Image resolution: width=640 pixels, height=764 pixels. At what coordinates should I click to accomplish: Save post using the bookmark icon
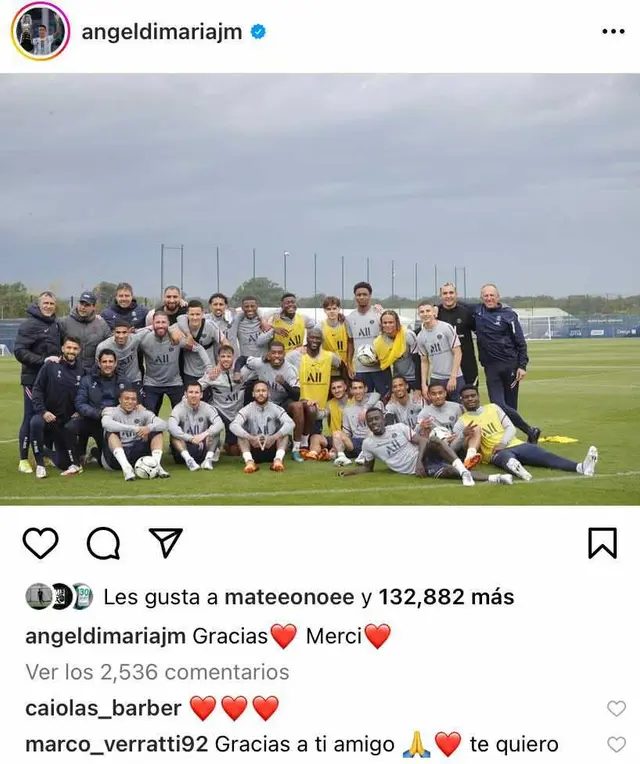point(602,542)
